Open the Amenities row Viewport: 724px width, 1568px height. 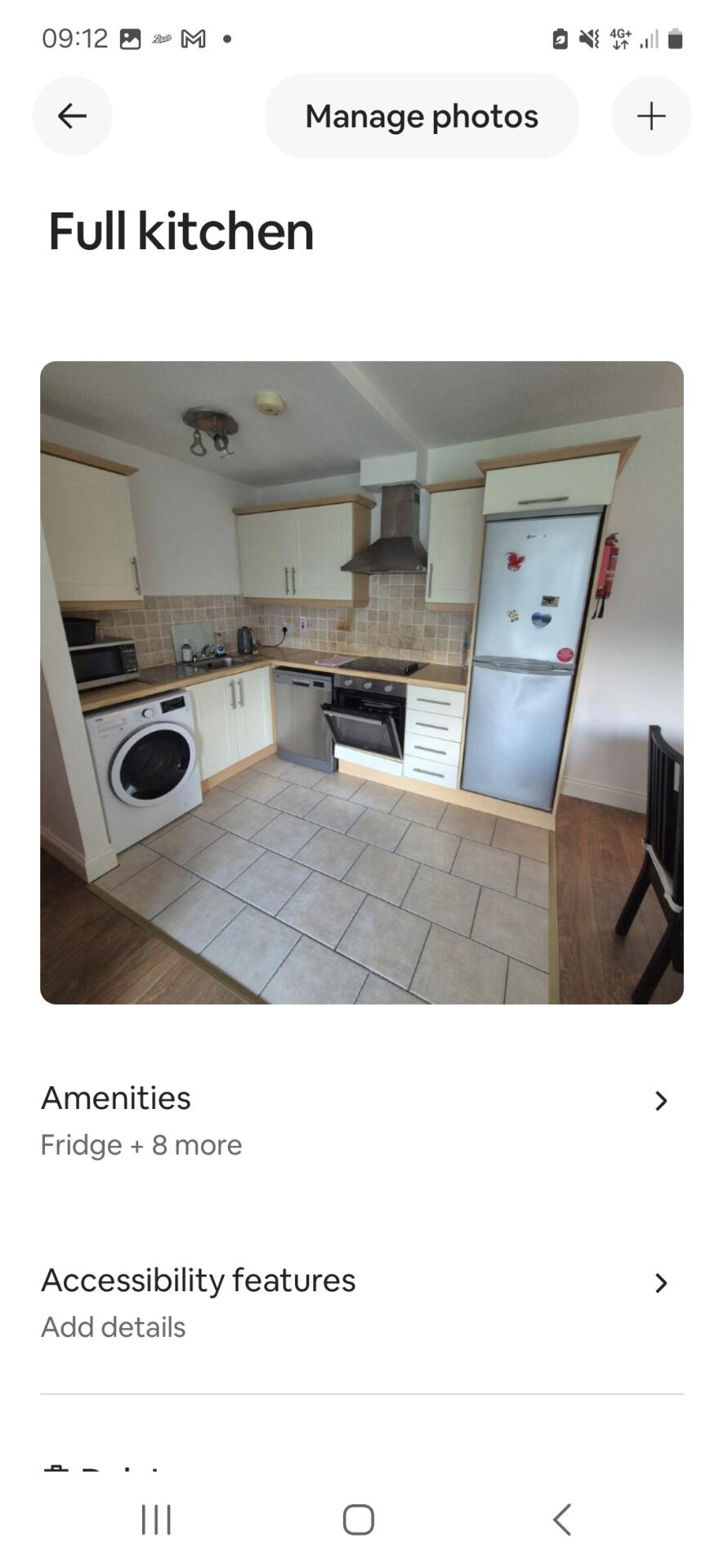[362, 1120]
